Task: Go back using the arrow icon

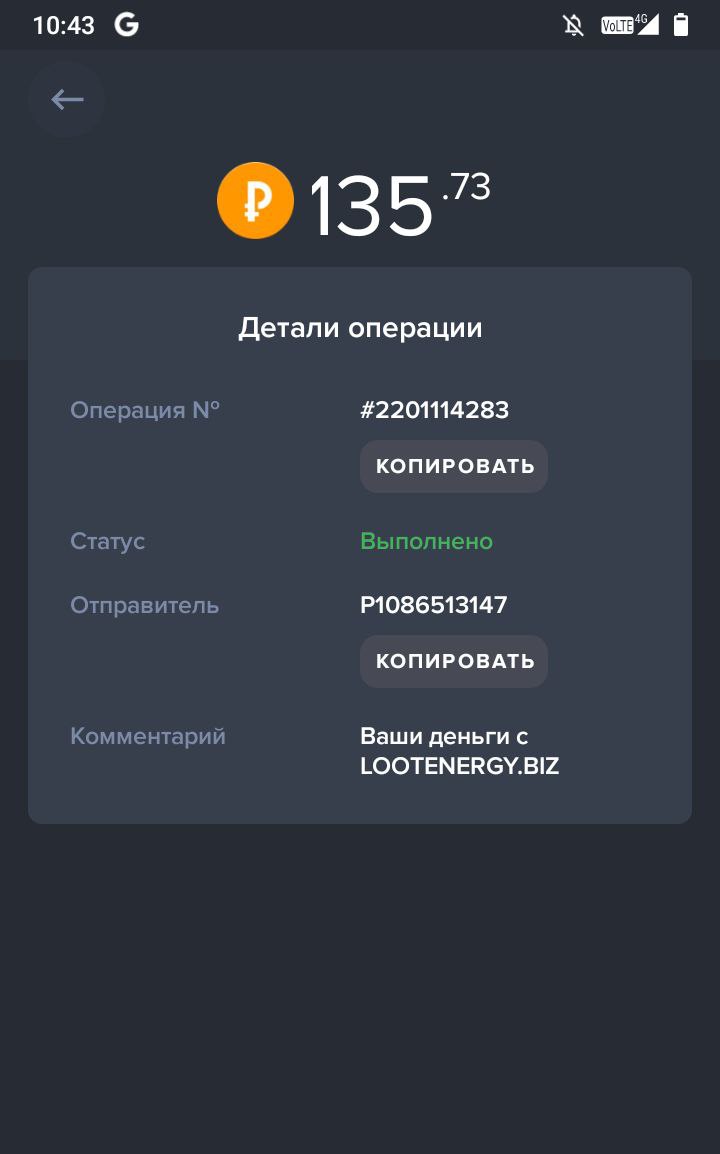Action: (x=67, y=99)
